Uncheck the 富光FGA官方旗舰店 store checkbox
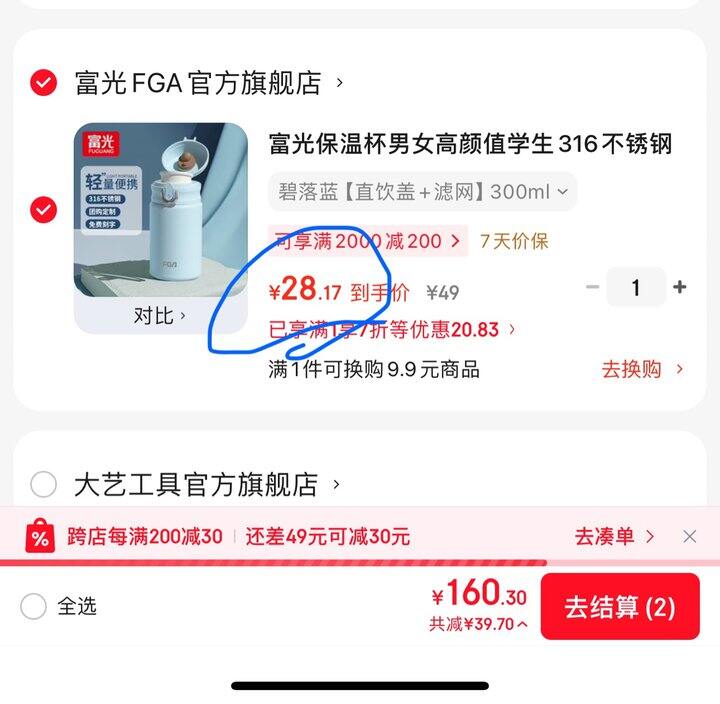720x704 pixels. point(44,83)
